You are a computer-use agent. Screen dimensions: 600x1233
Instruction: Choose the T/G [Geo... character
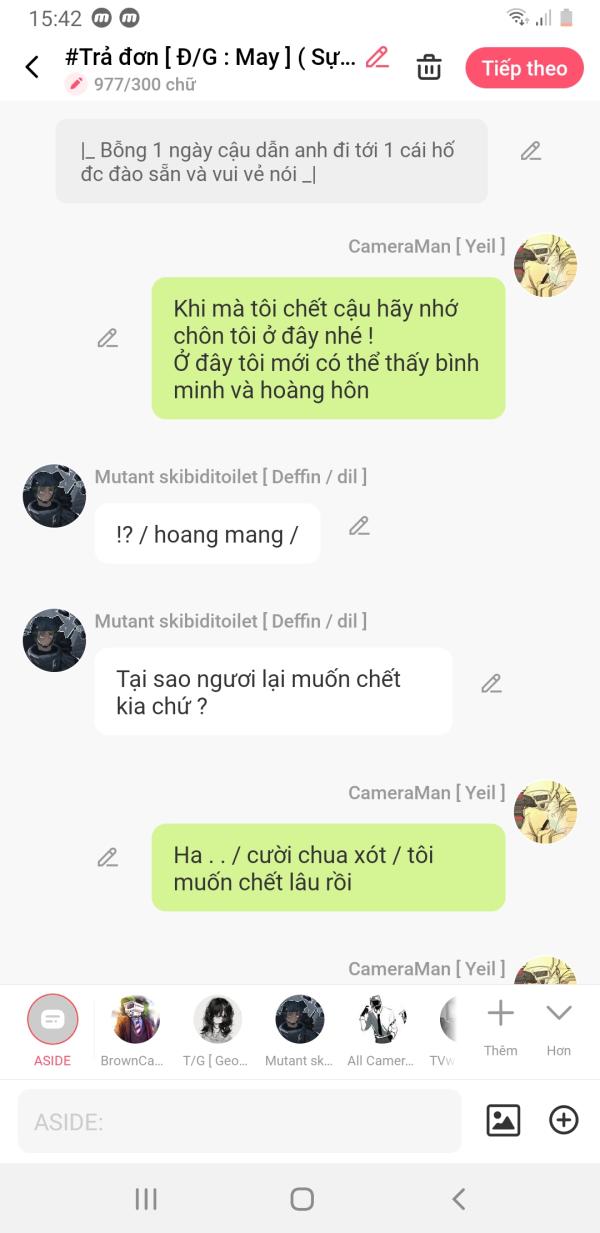tap(217, 1030)
